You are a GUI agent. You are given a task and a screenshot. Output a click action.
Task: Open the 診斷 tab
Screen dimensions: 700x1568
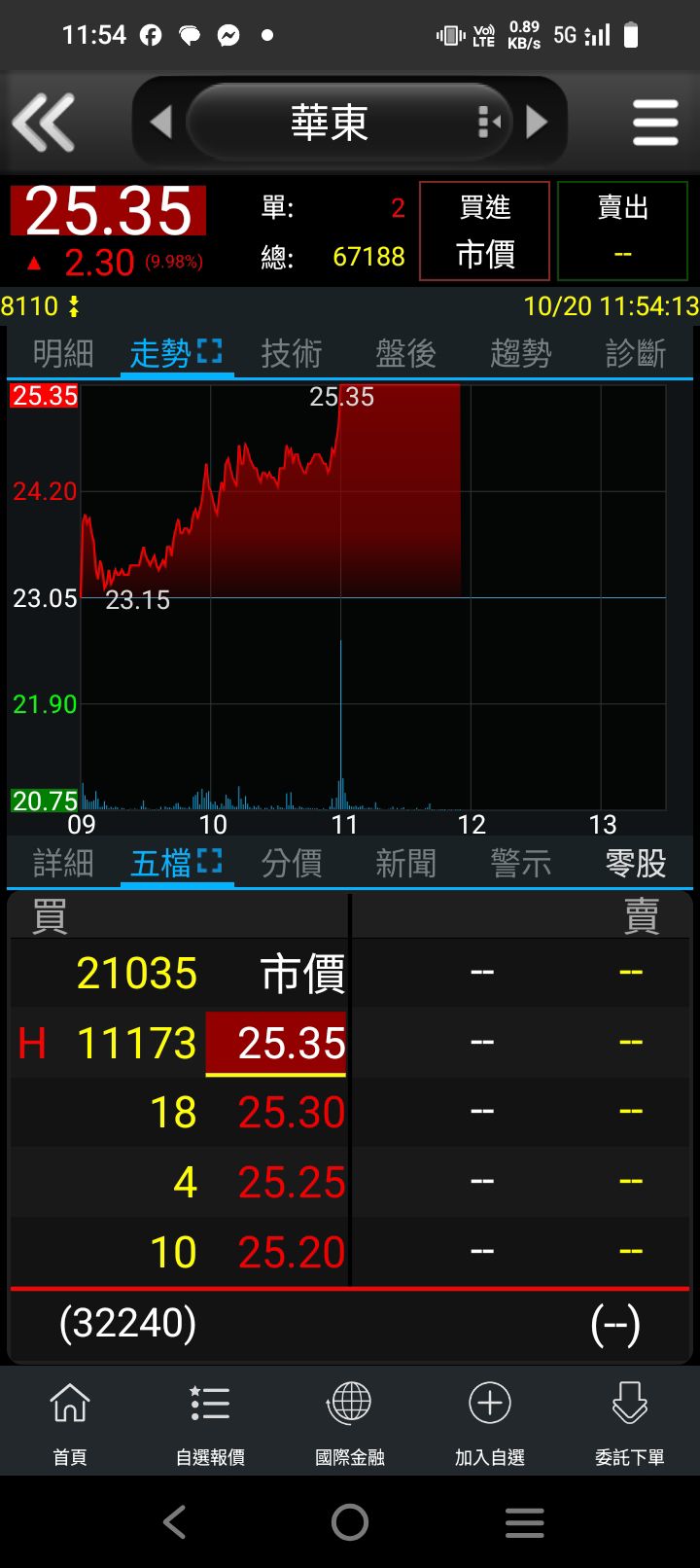point(636,354)
